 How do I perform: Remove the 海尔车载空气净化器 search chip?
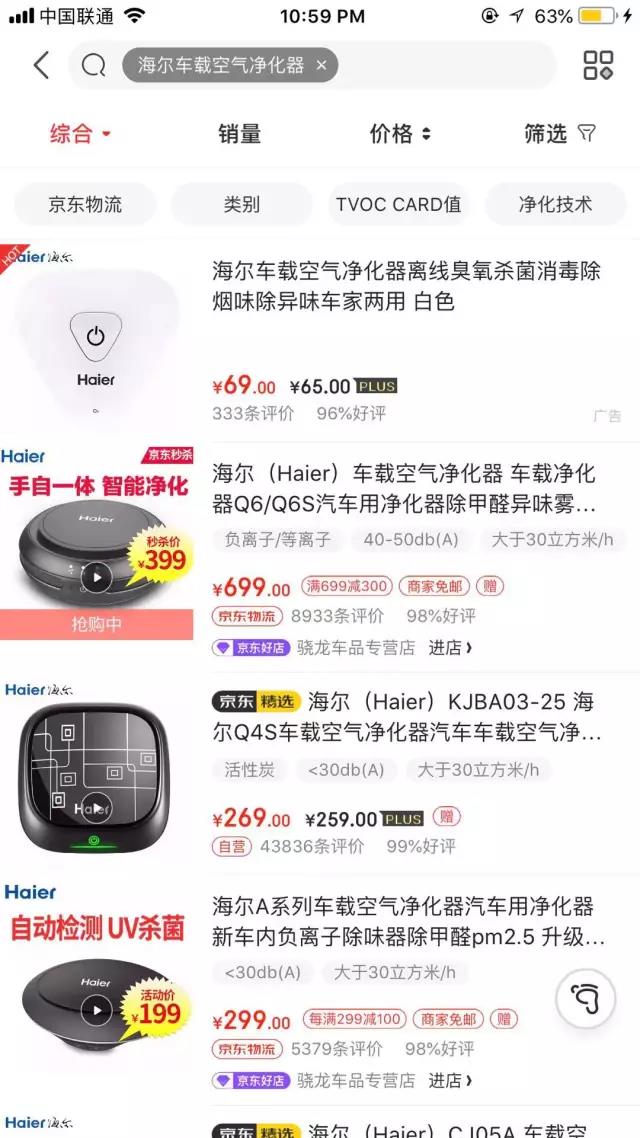point(321,66)
